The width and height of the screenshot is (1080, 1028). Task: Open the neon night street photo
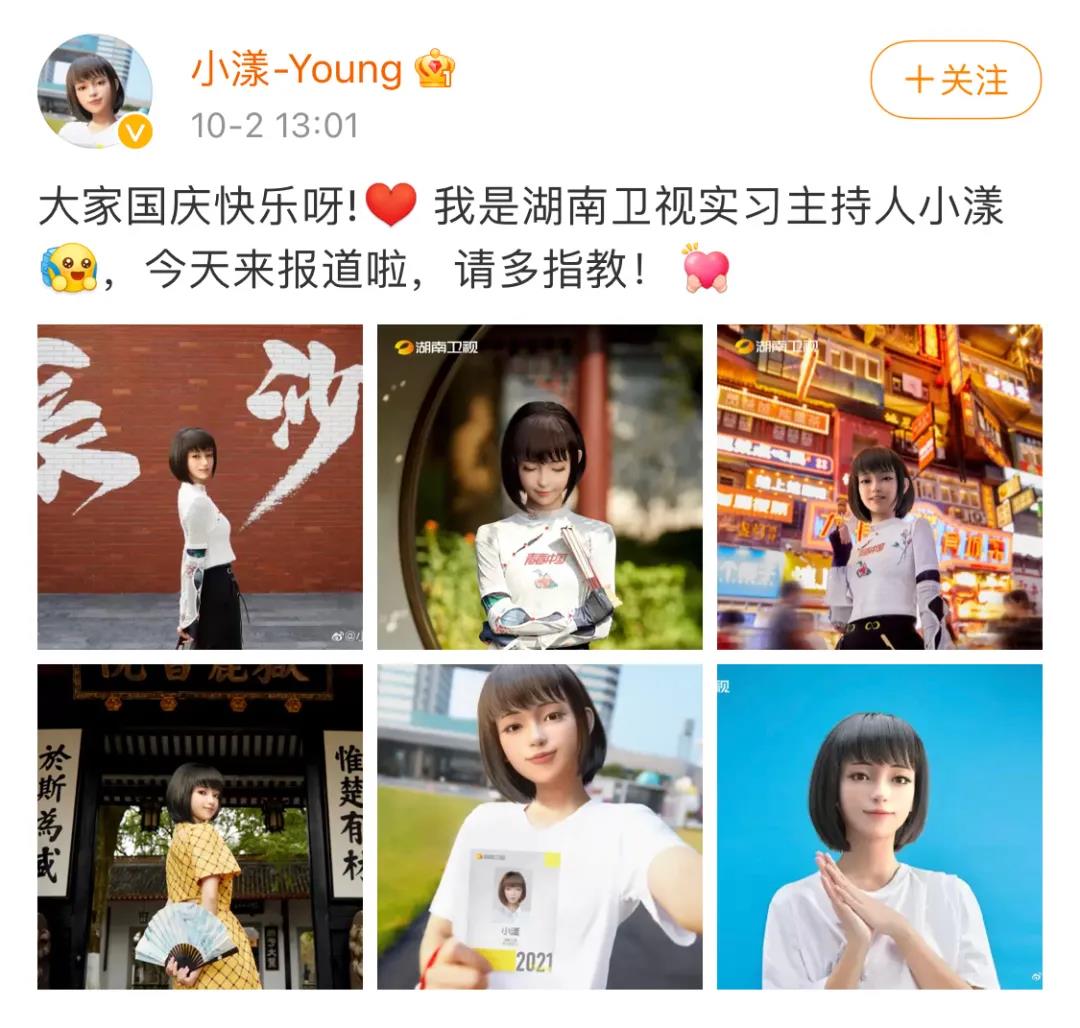pyautogui.click(x=879, y=487)
